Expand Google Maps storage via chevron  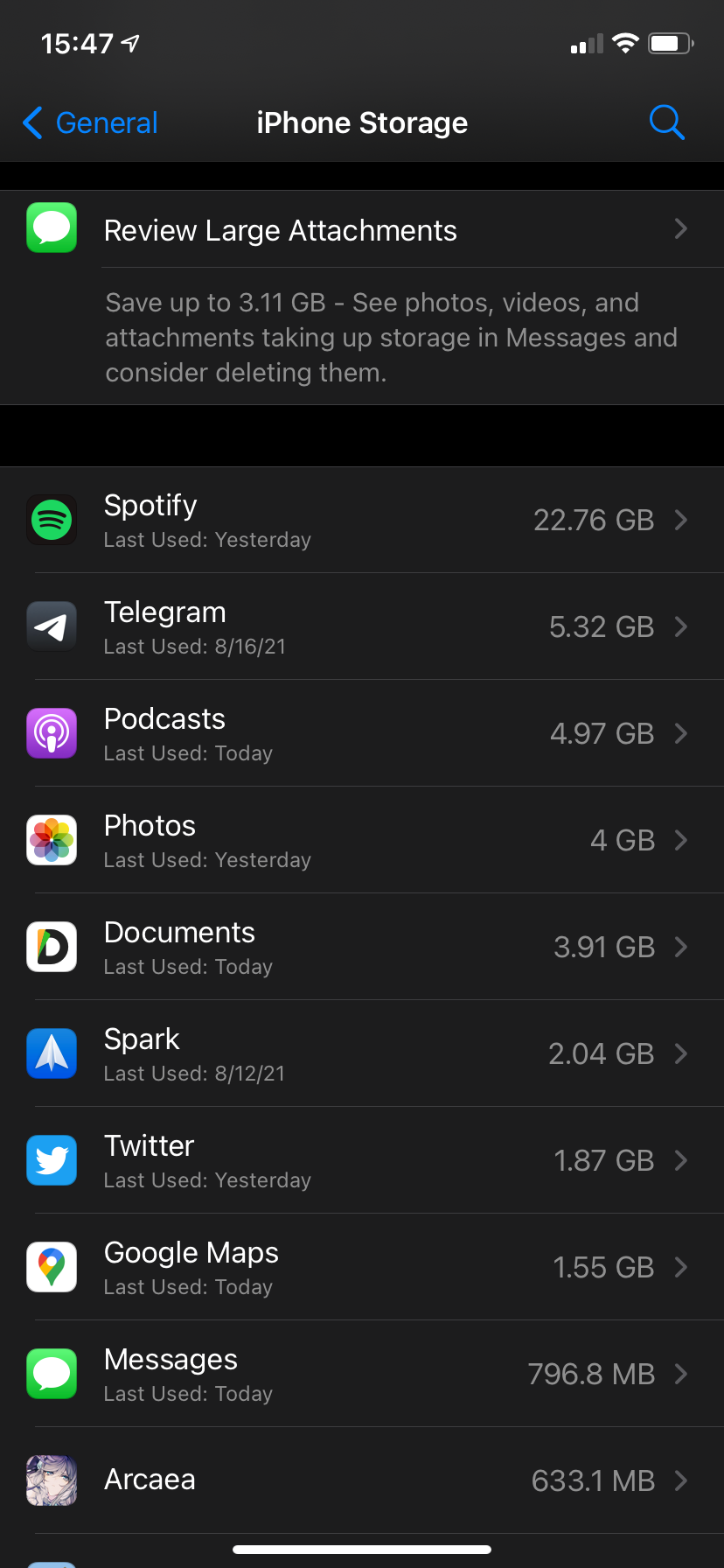[681, 1266]
